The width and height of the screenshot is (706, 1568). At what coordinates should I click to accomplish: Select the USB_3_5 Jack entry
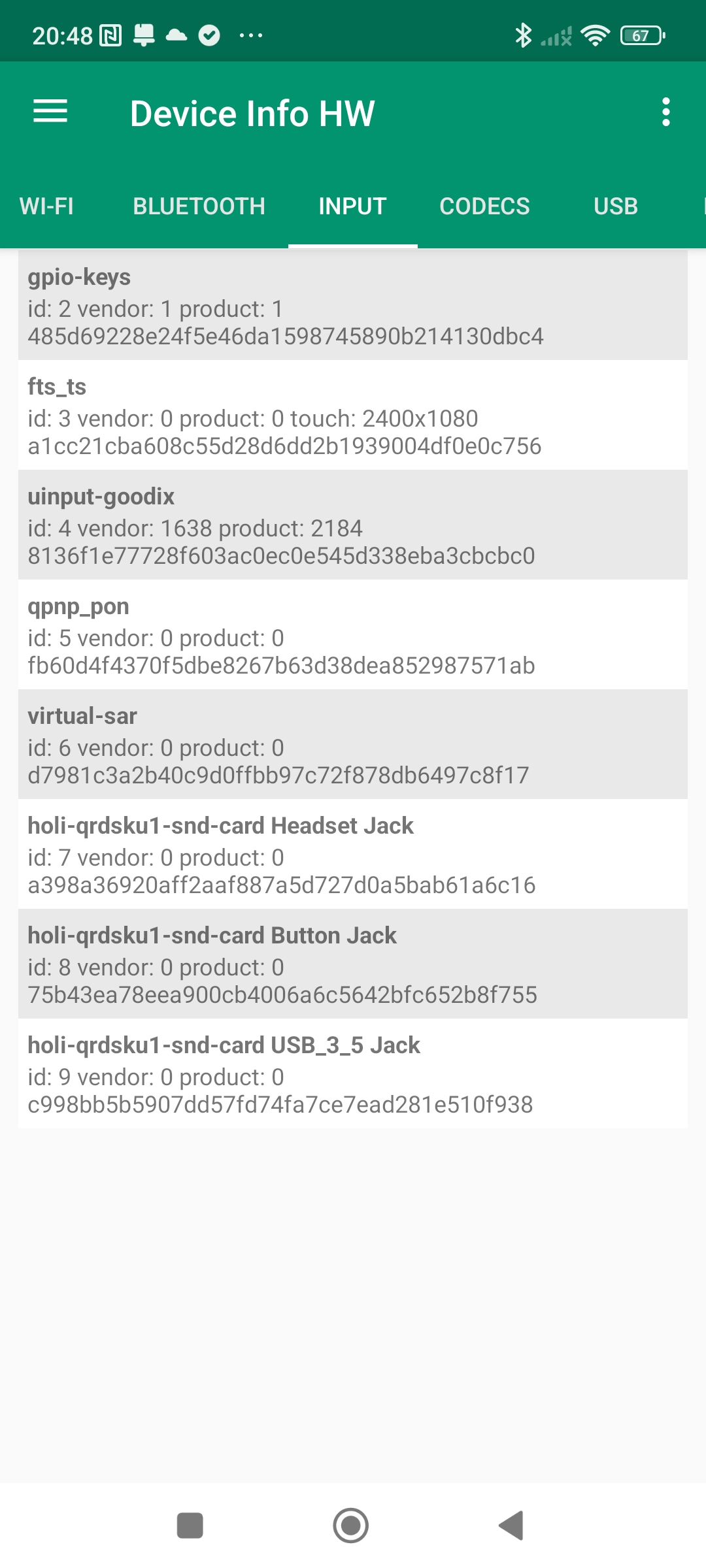click(353, 1074)
